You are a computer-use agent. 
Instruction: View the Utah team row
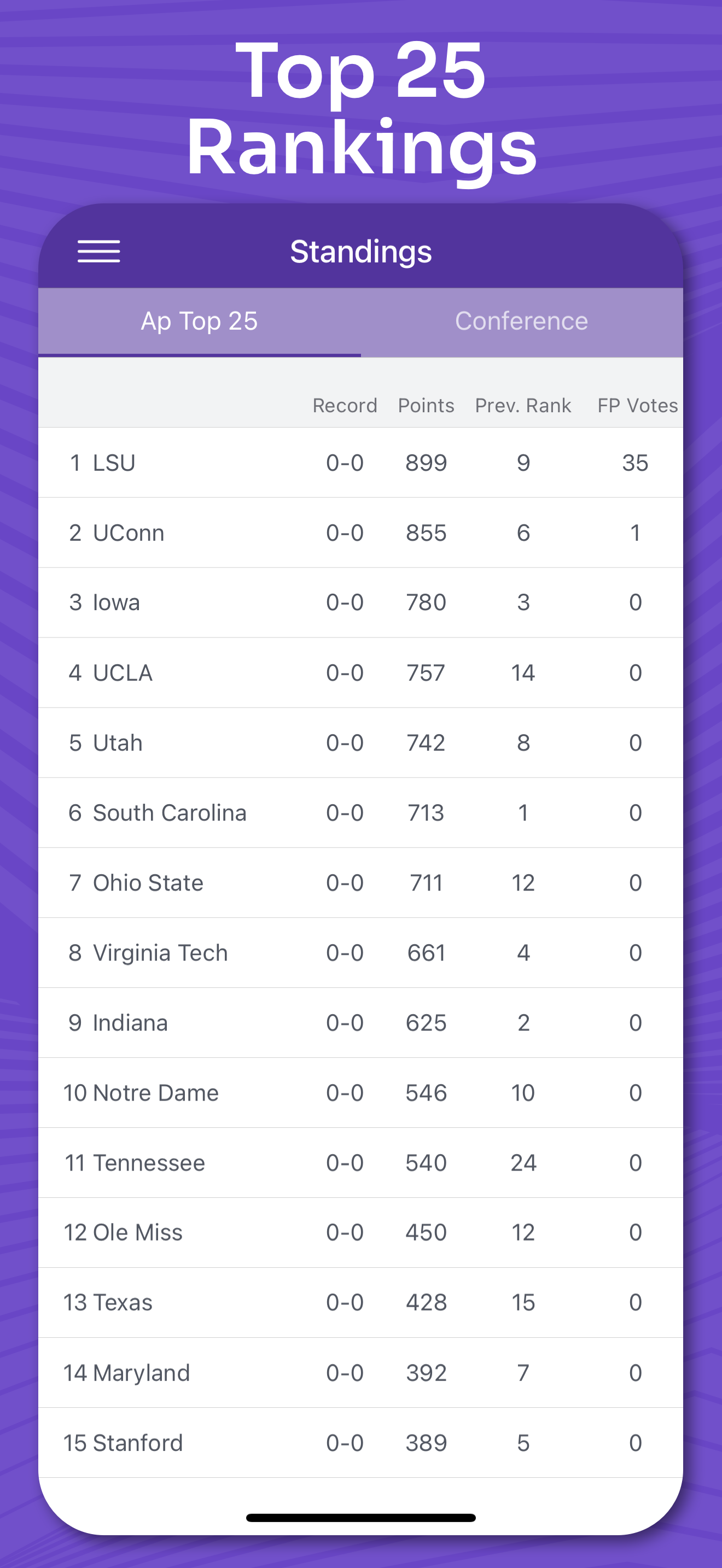tap(361, 742)
